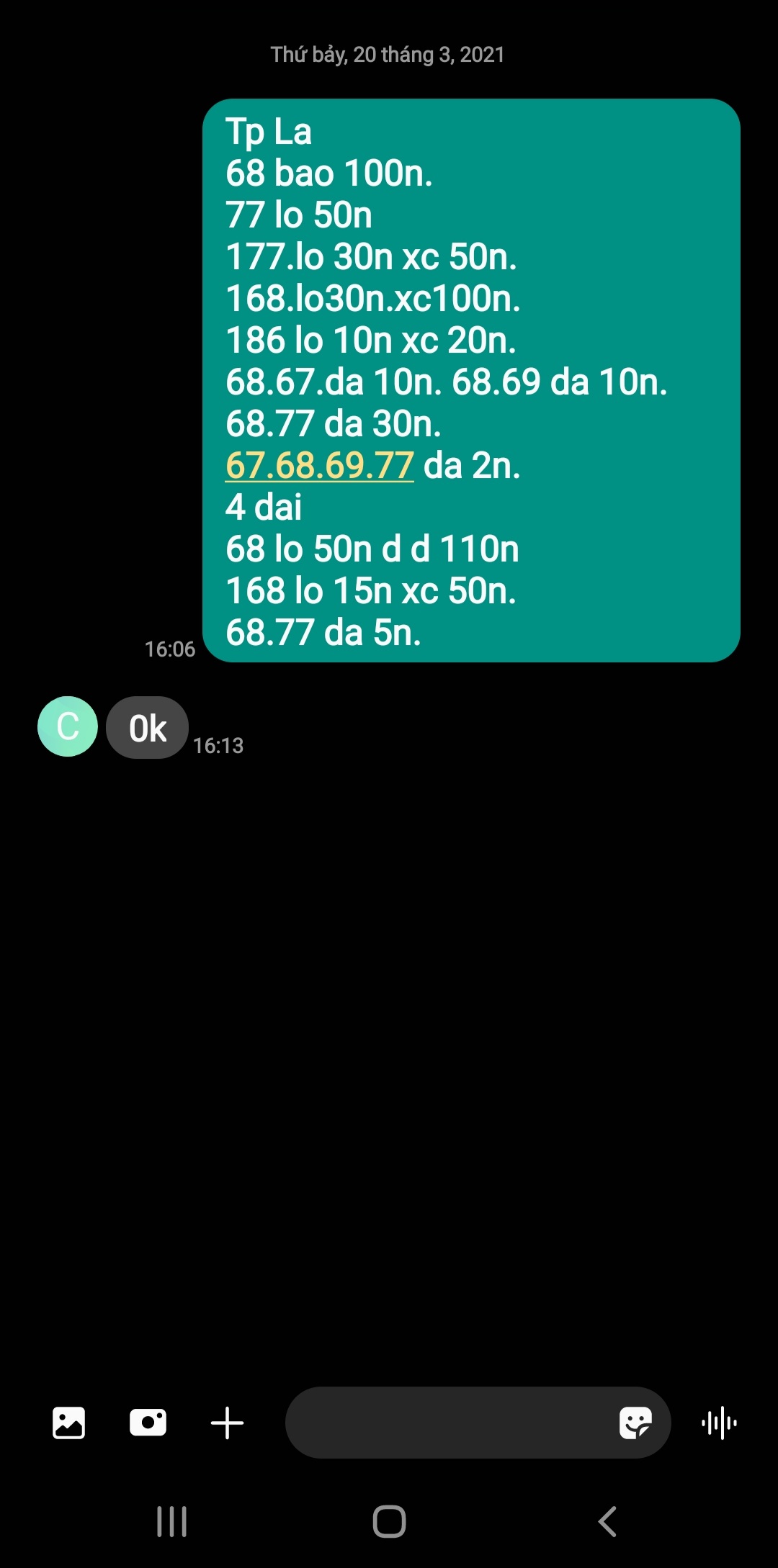Open the sticker picker in the message box
Viewport: 778px width, 1568px height.
pos(635,1423)
